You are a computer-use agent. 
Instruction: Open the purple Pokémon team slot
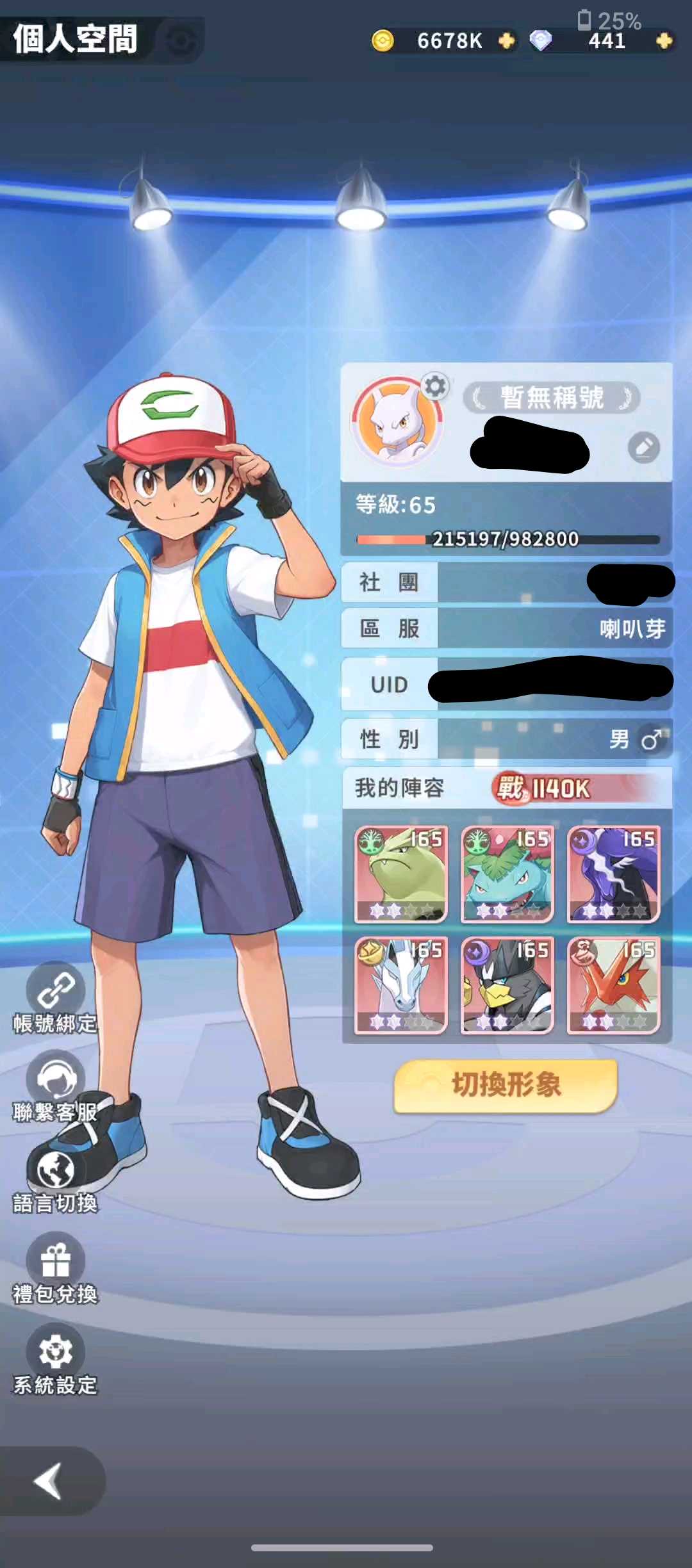click(613, 874)
